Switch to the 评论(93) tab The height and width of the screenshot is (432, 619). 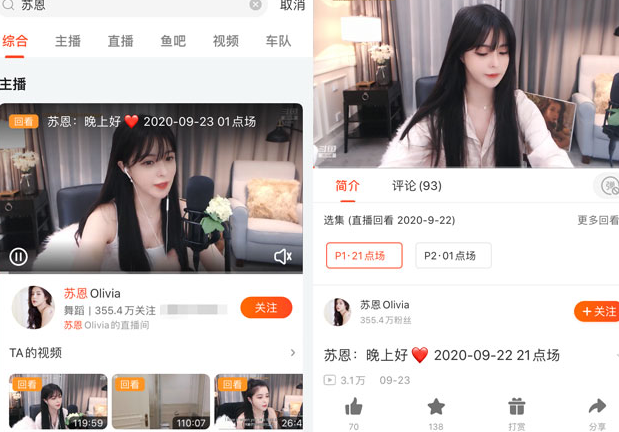[x=416, y=186]
